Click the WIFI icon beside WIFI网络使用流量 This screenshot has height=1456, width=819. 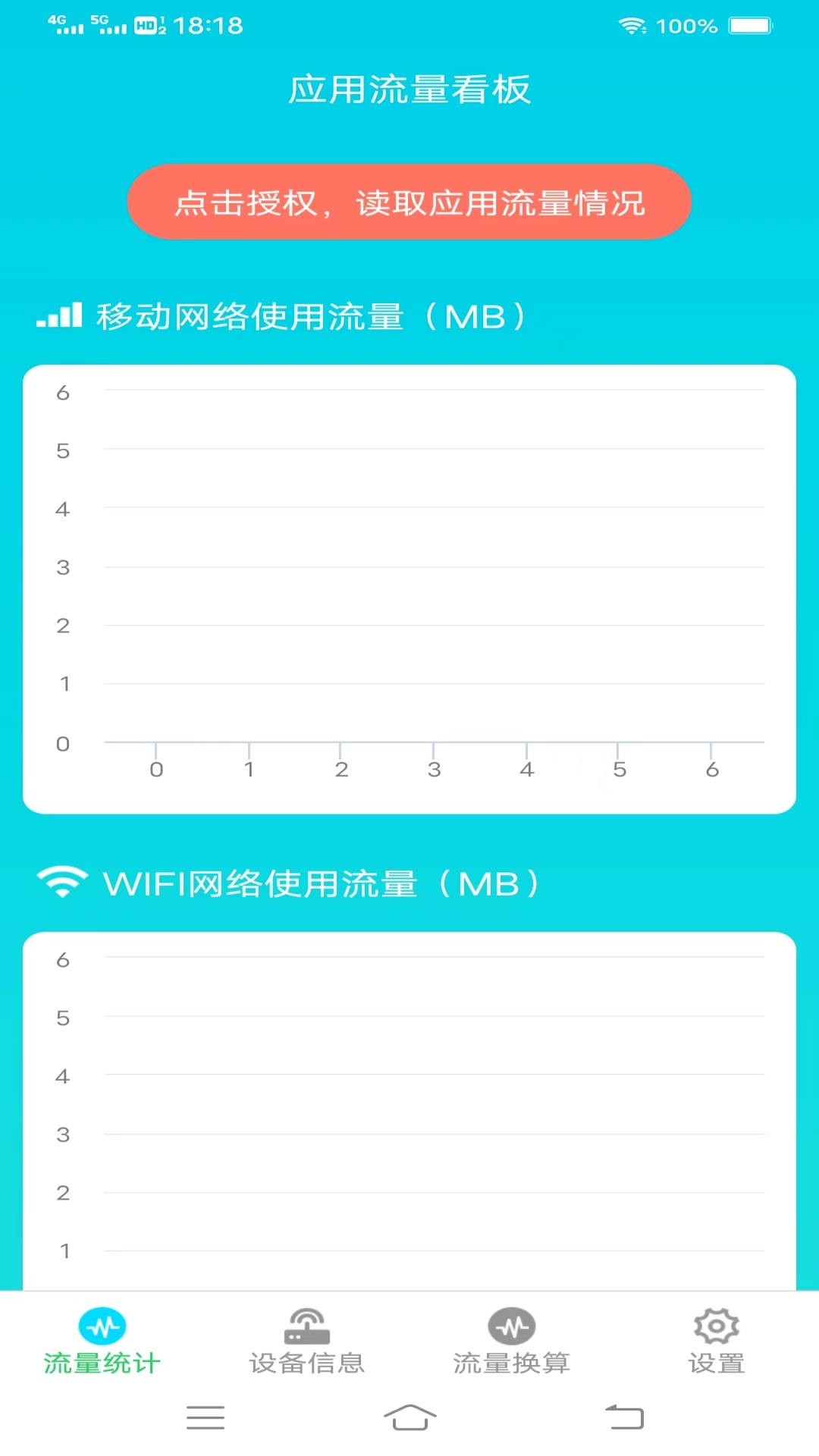[63, 882]
